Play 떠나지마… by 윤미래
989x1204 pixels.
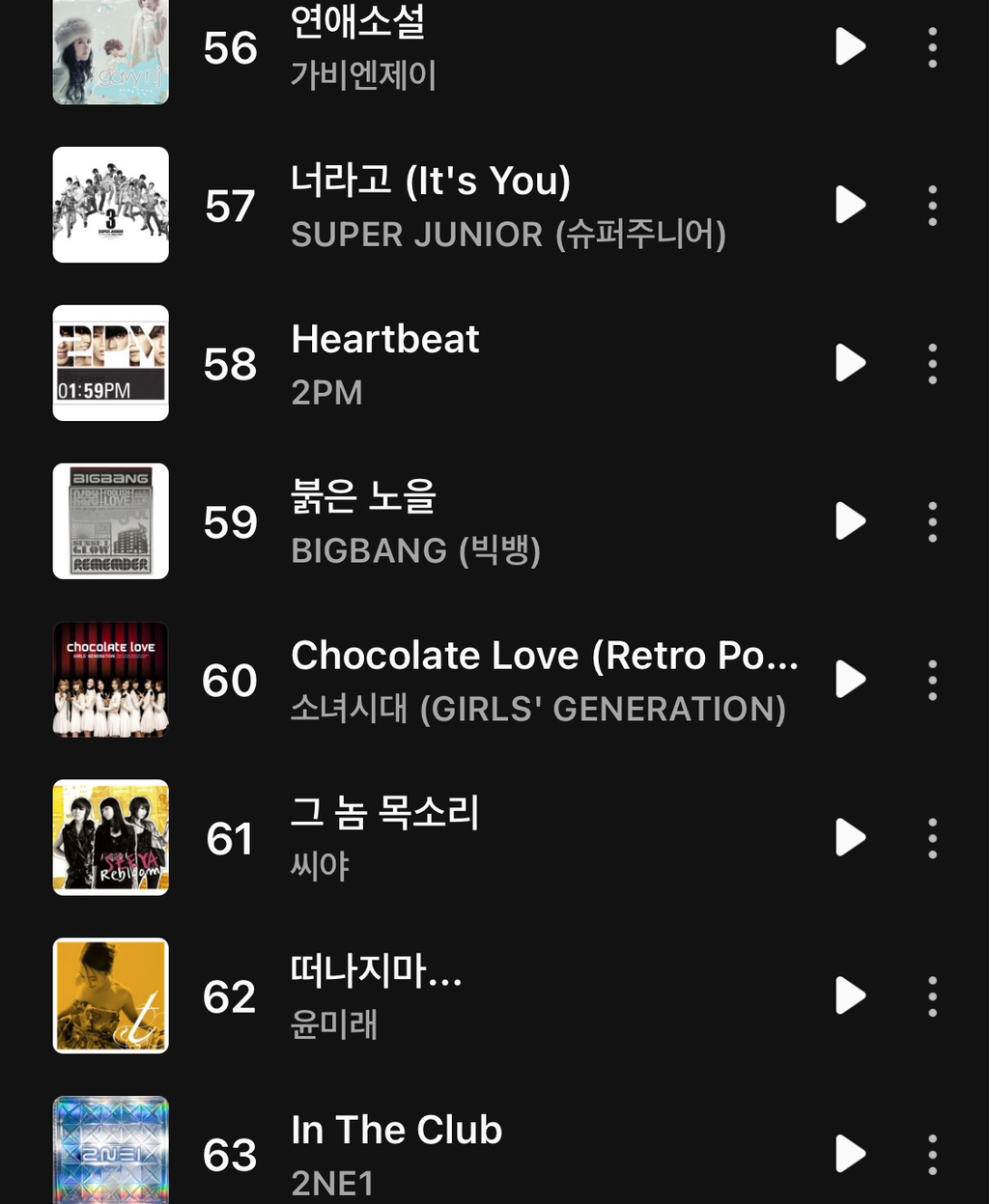tap(850, 996)
